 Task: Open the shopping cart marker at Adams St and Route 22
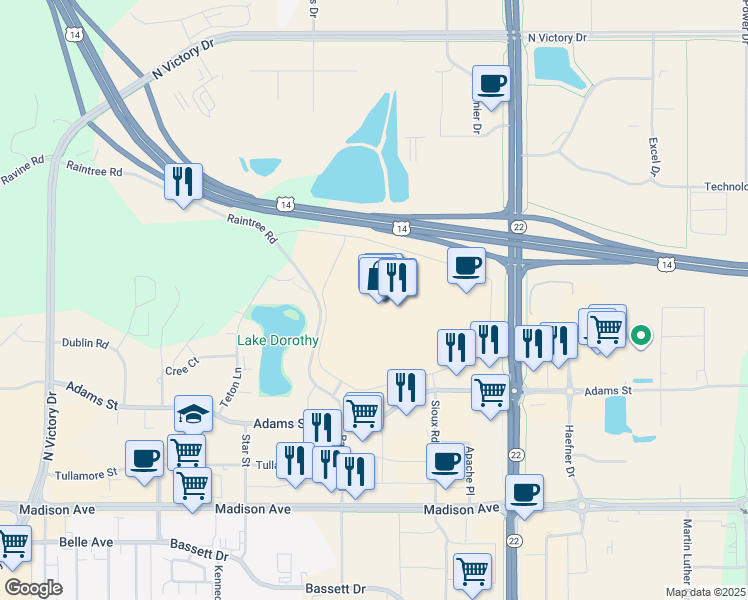(x=490, y=391)
